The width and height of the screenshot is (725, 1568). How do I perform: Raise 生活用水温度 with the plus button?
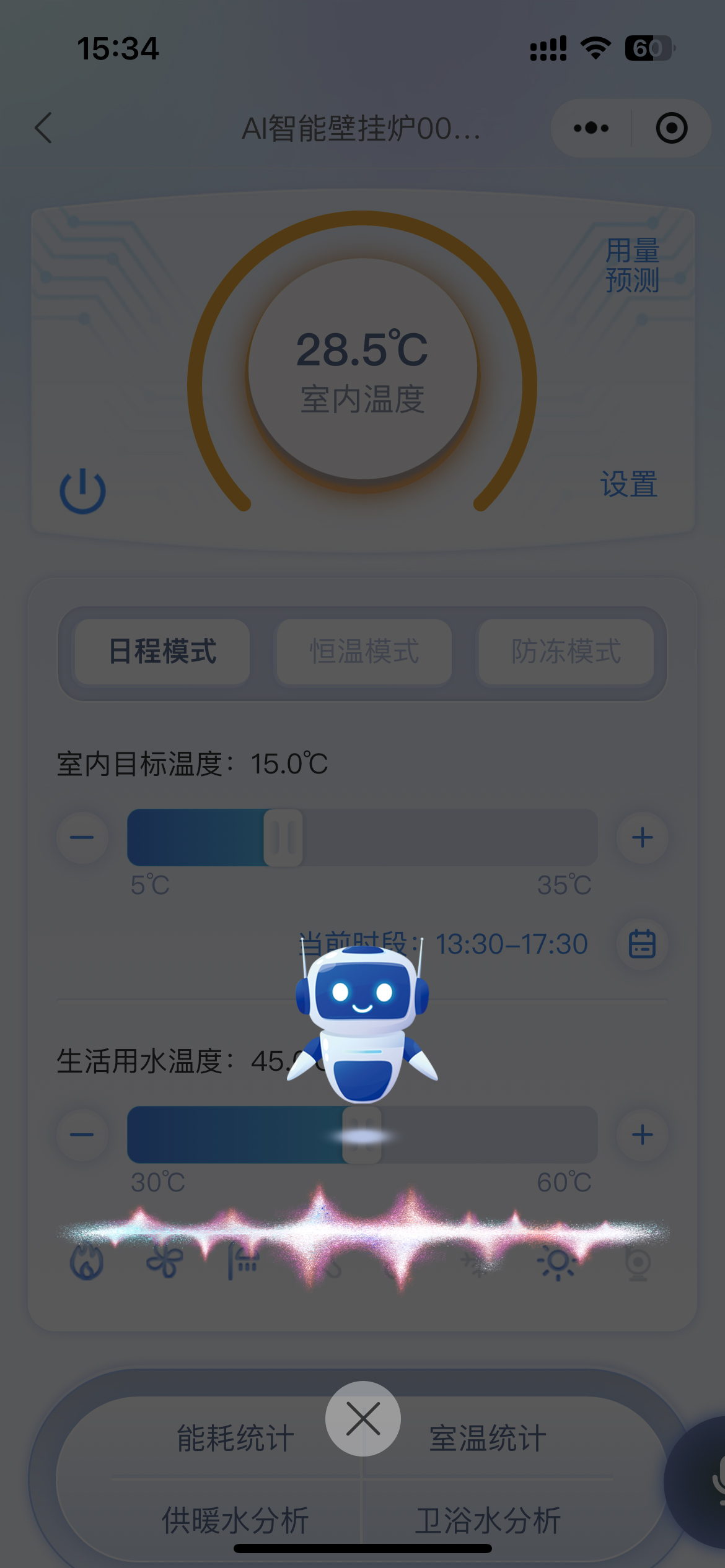pos(643,1135)
